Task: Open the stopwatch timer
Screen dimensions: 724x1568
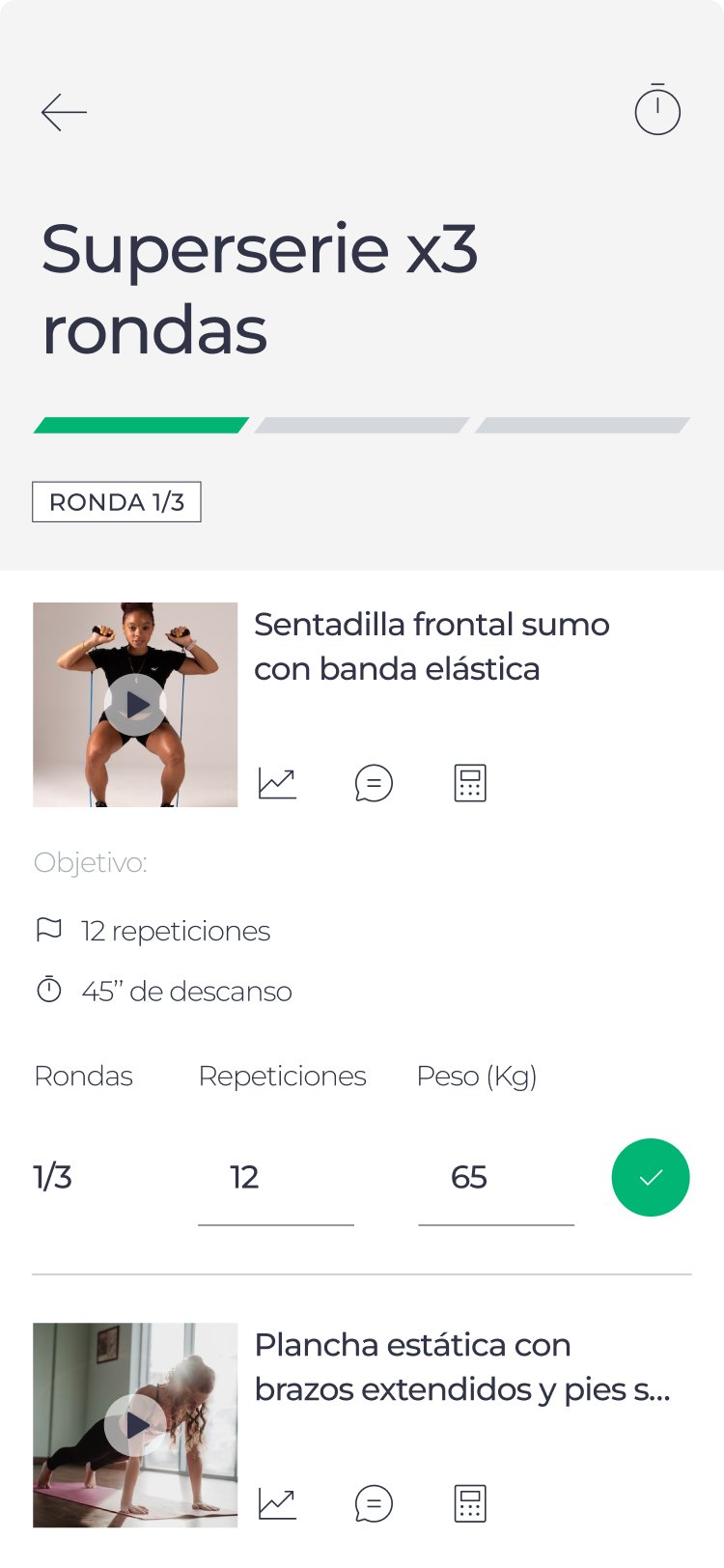Action: click(657, 110)
